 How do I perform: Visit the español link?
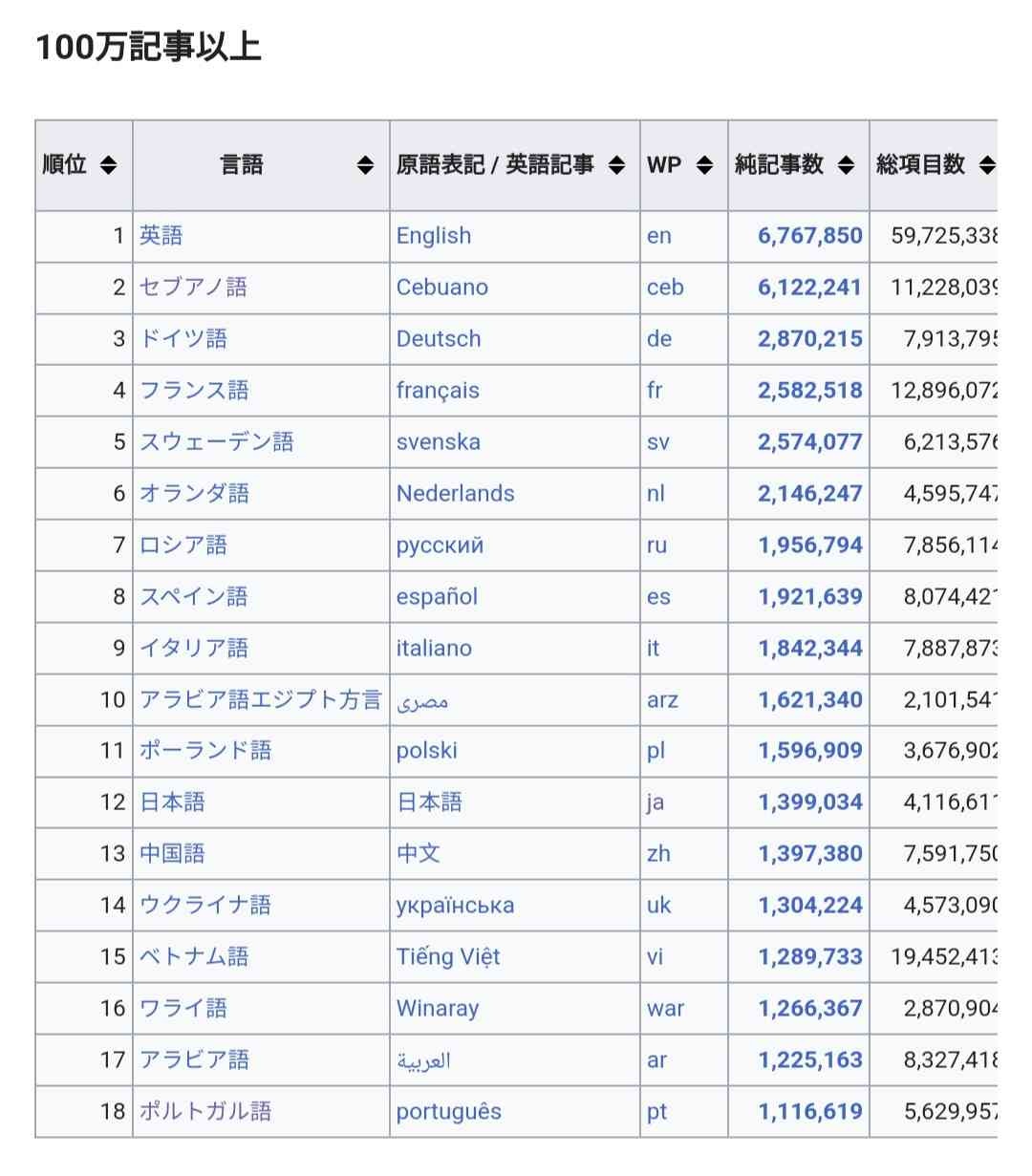pos(437,597)
